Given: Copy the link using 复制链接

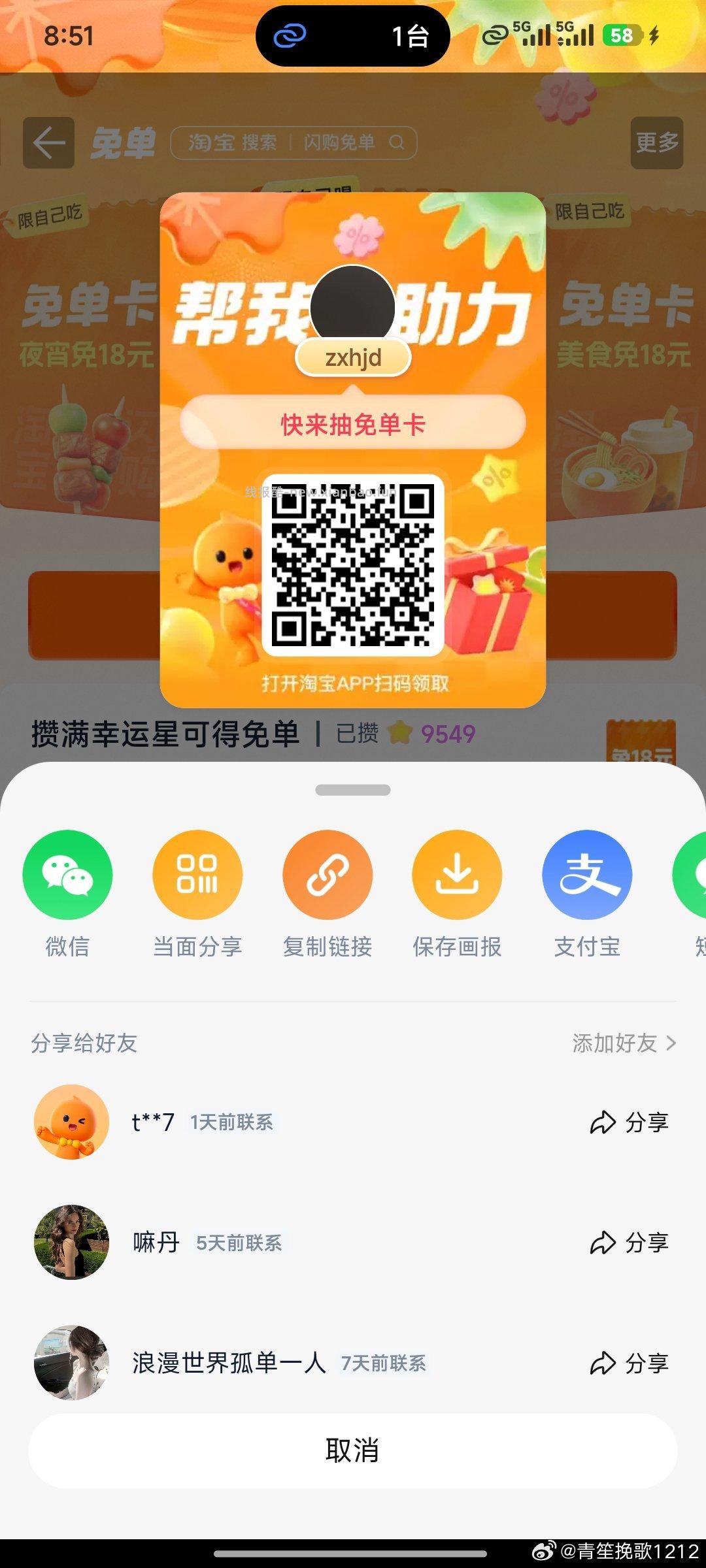Looking at the screenshot, I should click(x=328, y=874).
